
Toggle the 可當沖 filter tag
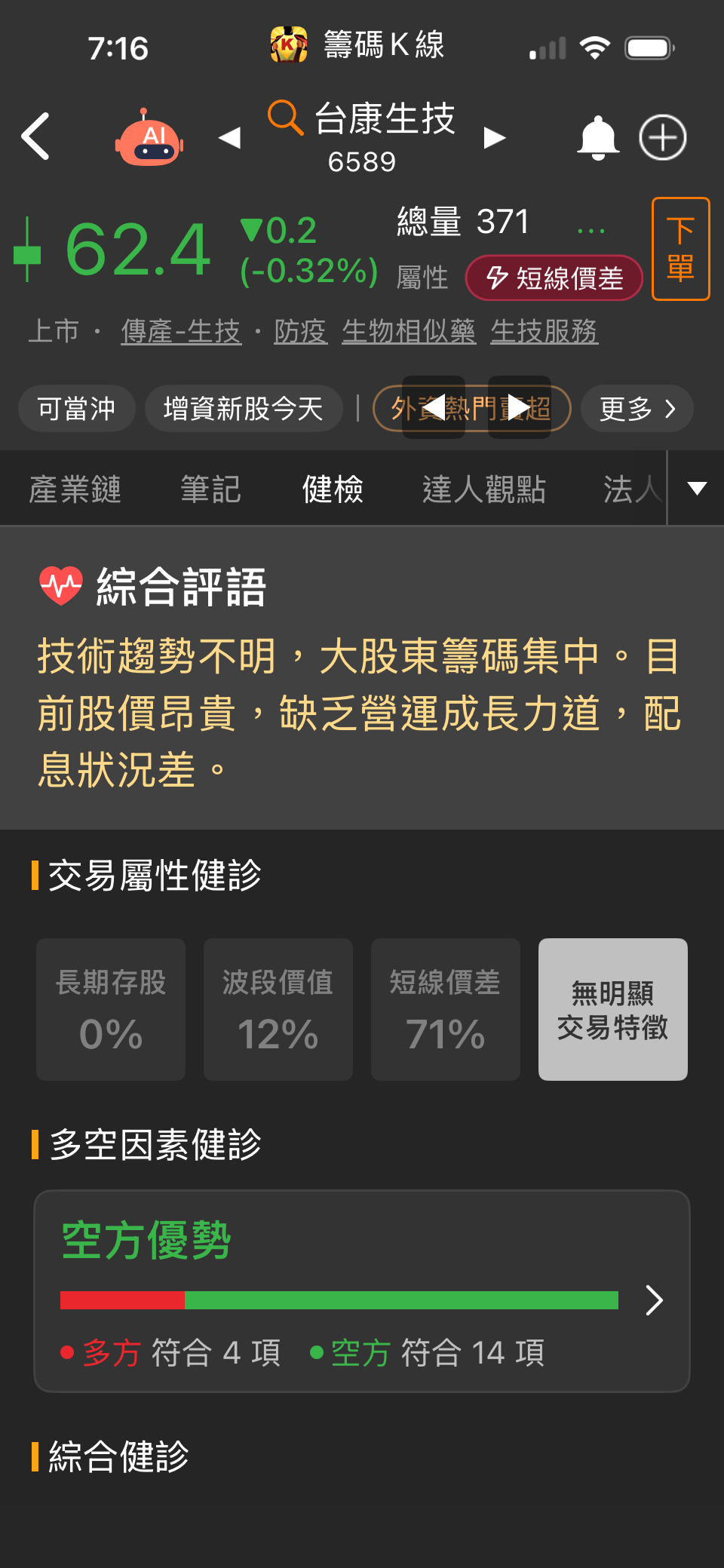click(x=75, y=408)
